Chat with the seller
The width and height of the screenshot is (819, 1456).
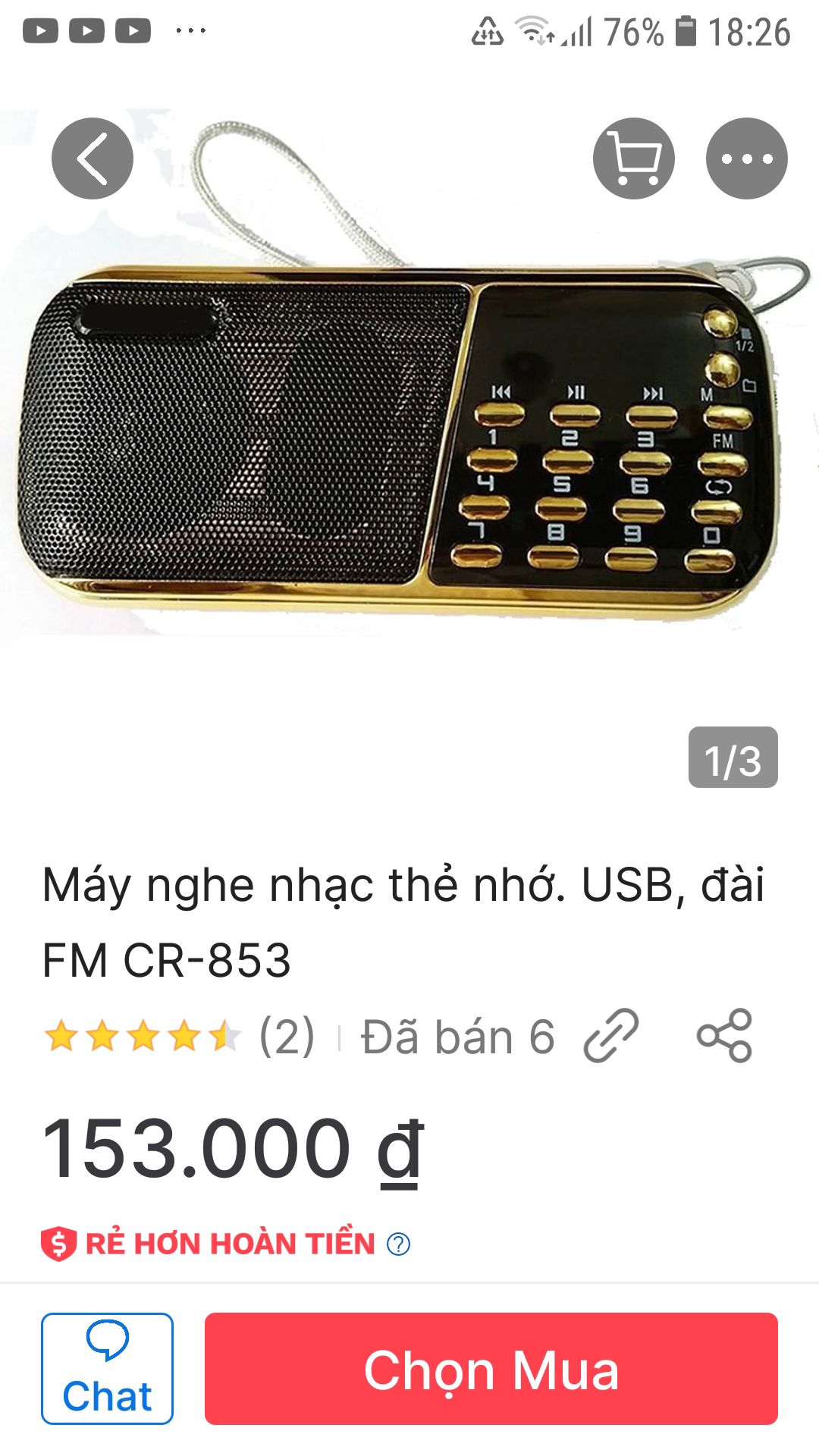click(107, 1369)
